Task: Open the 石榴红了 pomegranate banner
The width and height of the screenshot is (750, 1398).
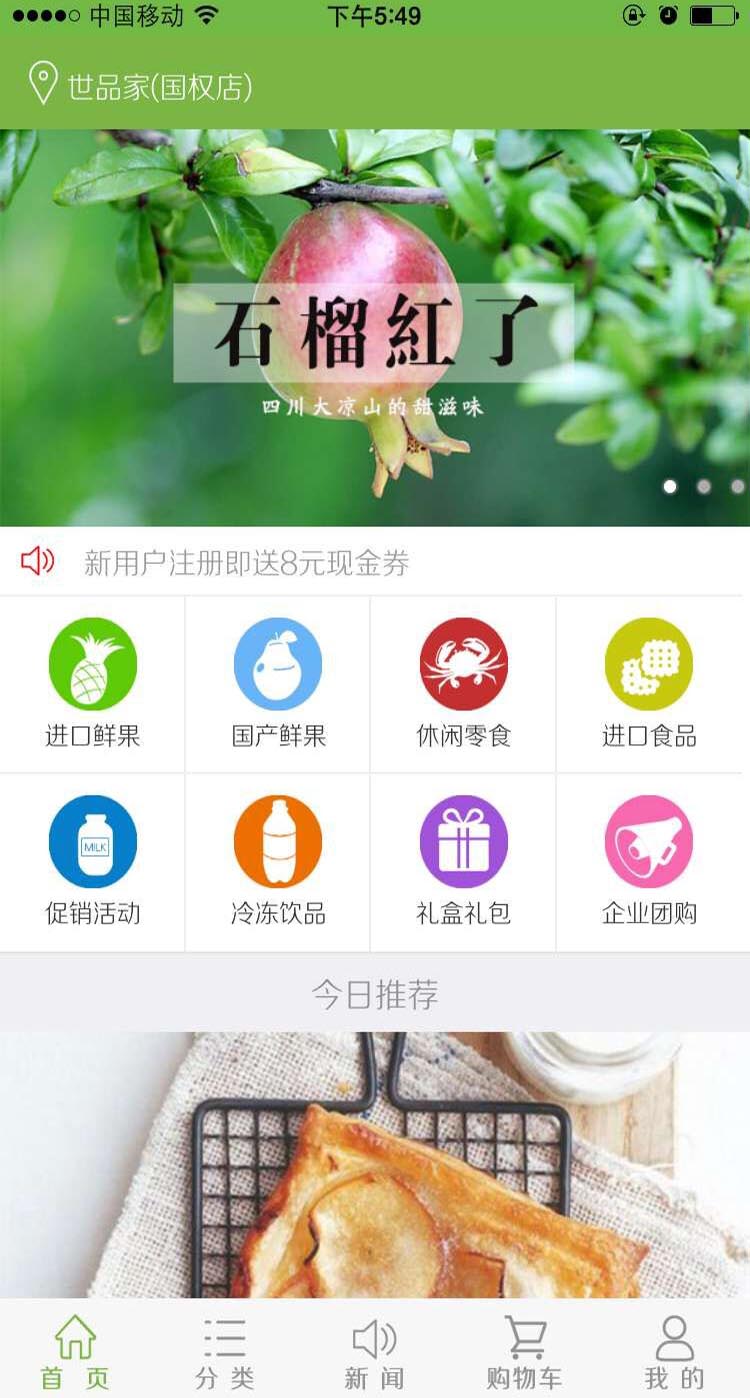Action: point(374,328)
